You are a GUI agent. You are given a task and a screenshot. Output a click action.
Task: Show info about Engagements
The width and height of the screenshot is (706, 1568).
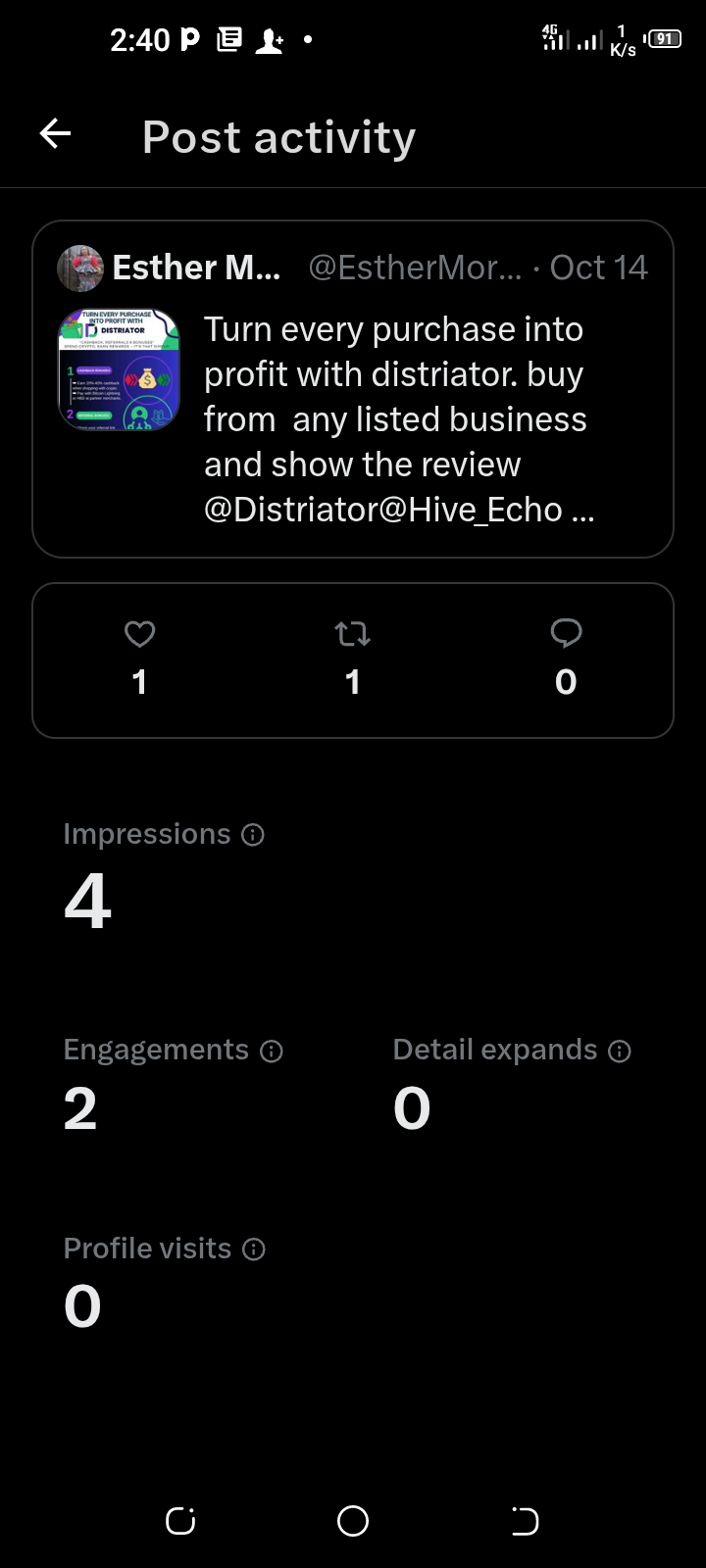[272, 1052]
